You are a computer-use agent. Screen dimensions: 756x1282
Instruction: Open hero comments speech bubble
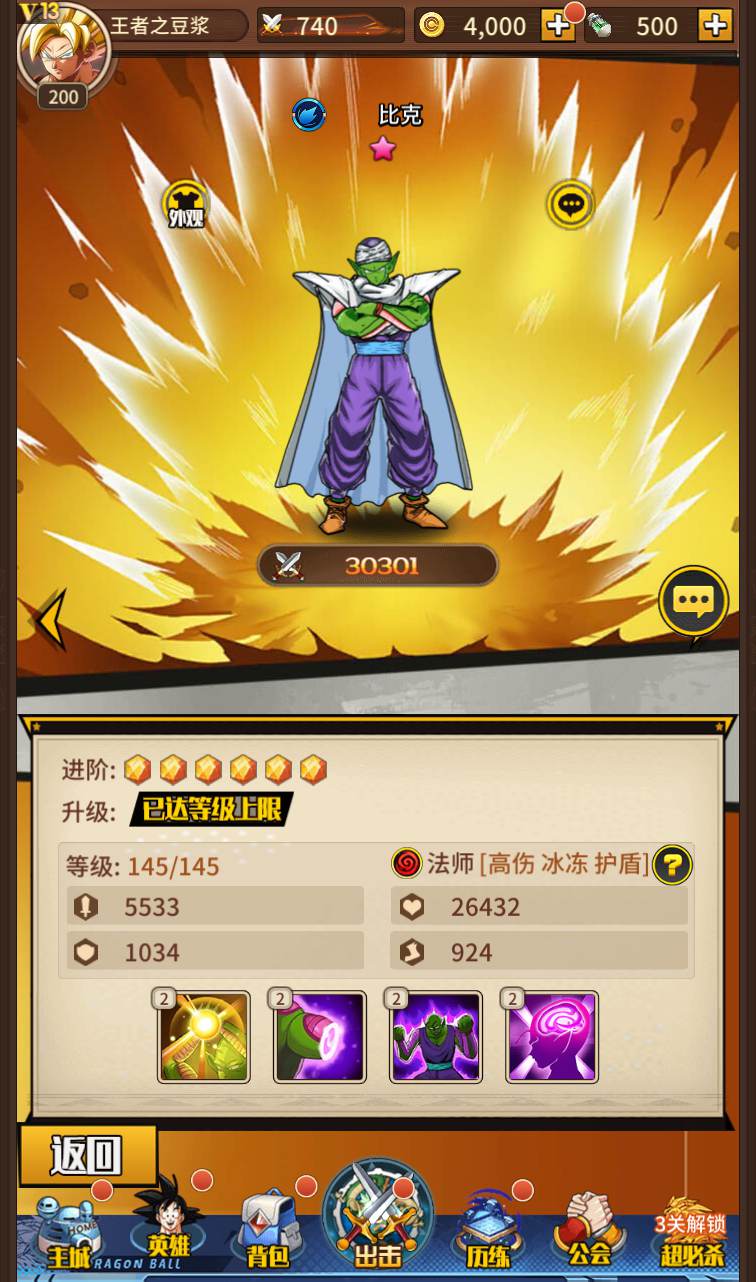[x=571, y=205]
